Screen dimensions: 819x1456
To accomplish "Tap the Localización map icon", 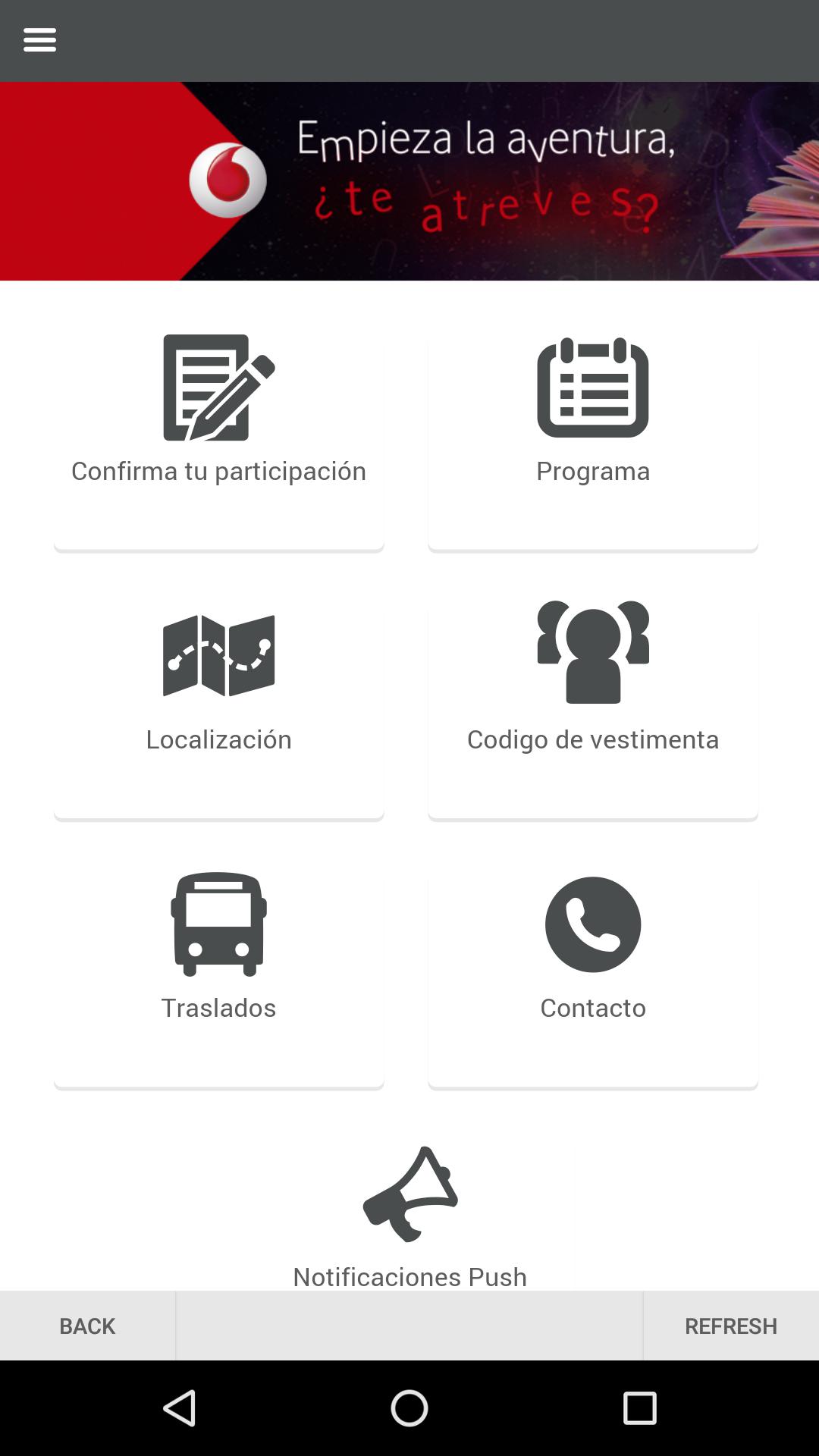I will pos(219,657).
